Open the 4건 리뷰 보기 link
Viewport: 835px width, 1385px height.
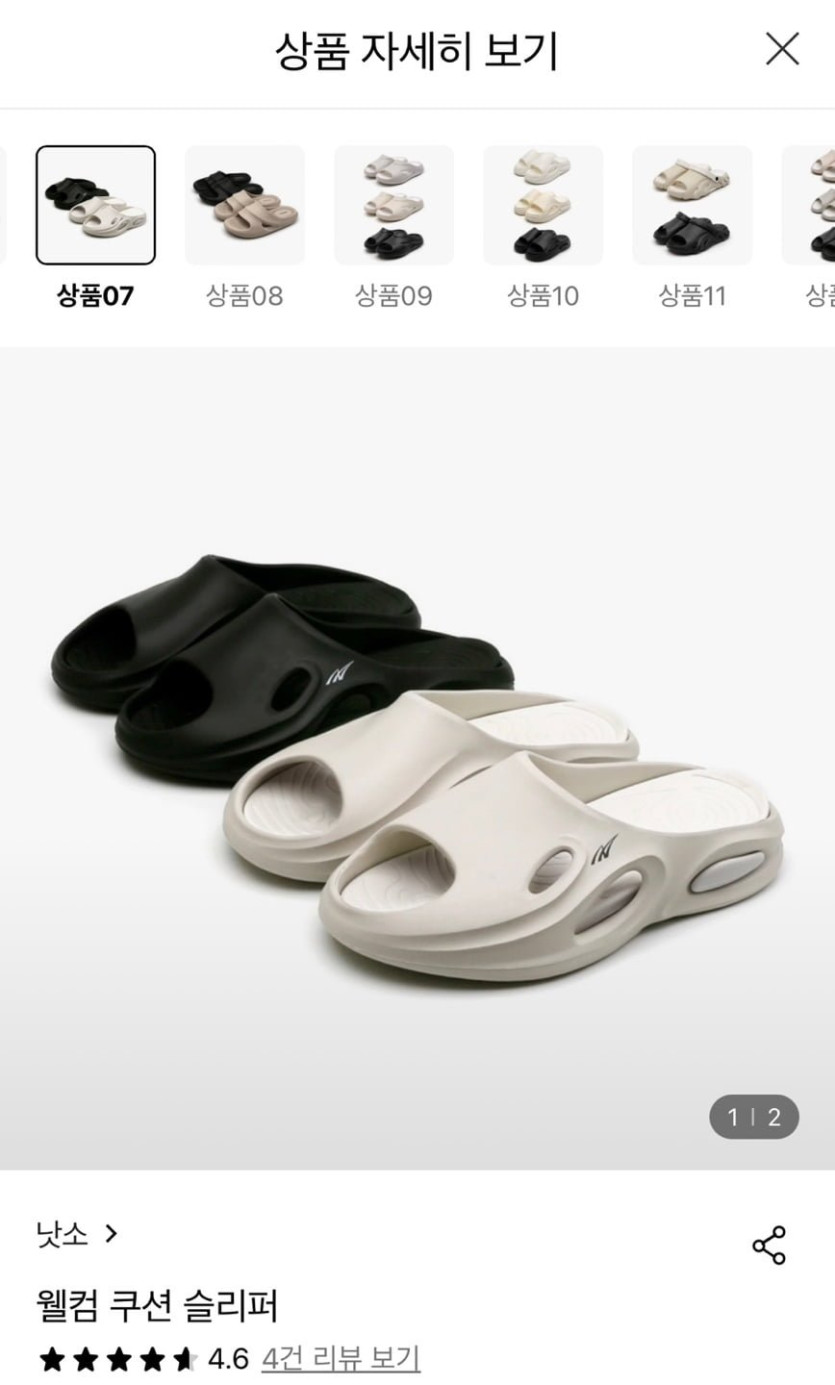[341, 1358]
